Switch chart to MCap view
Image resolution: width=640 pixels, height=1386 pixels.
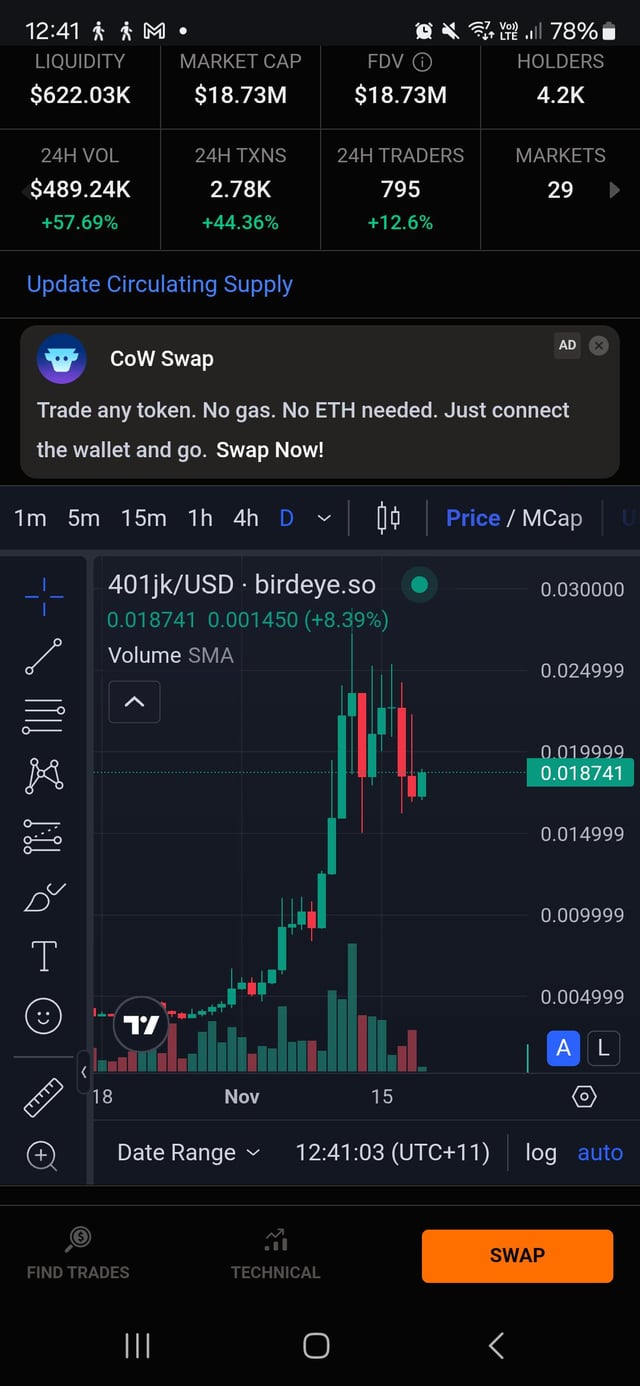tap(552, 518)
